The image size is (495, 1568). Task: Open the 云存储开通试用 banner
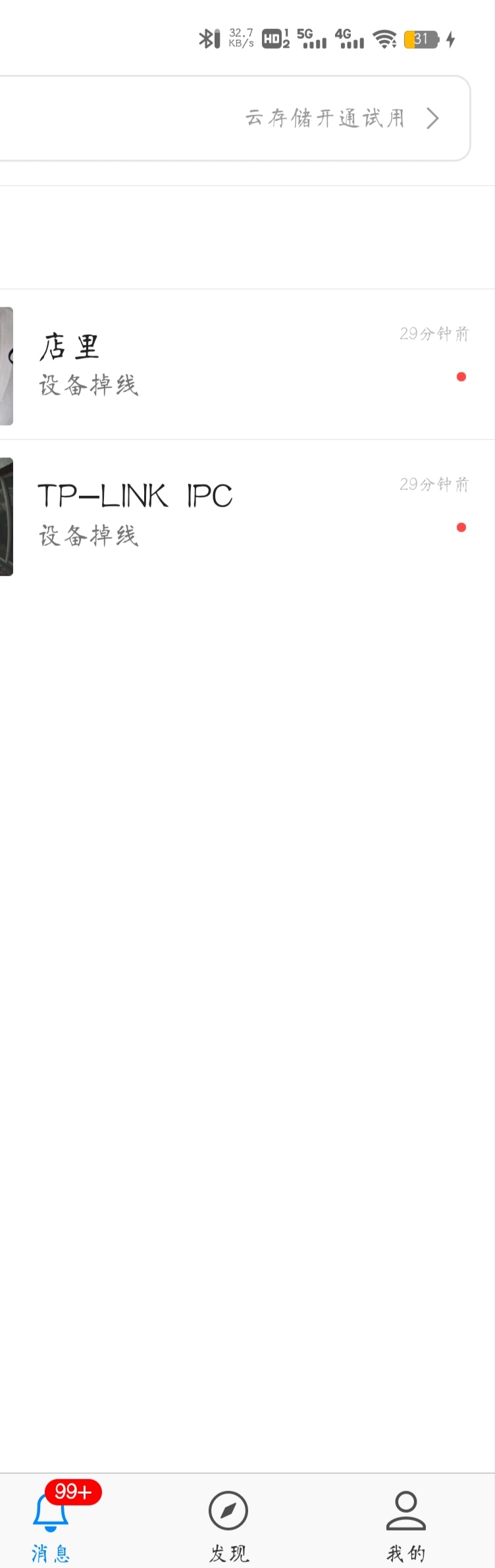(326, 118)
